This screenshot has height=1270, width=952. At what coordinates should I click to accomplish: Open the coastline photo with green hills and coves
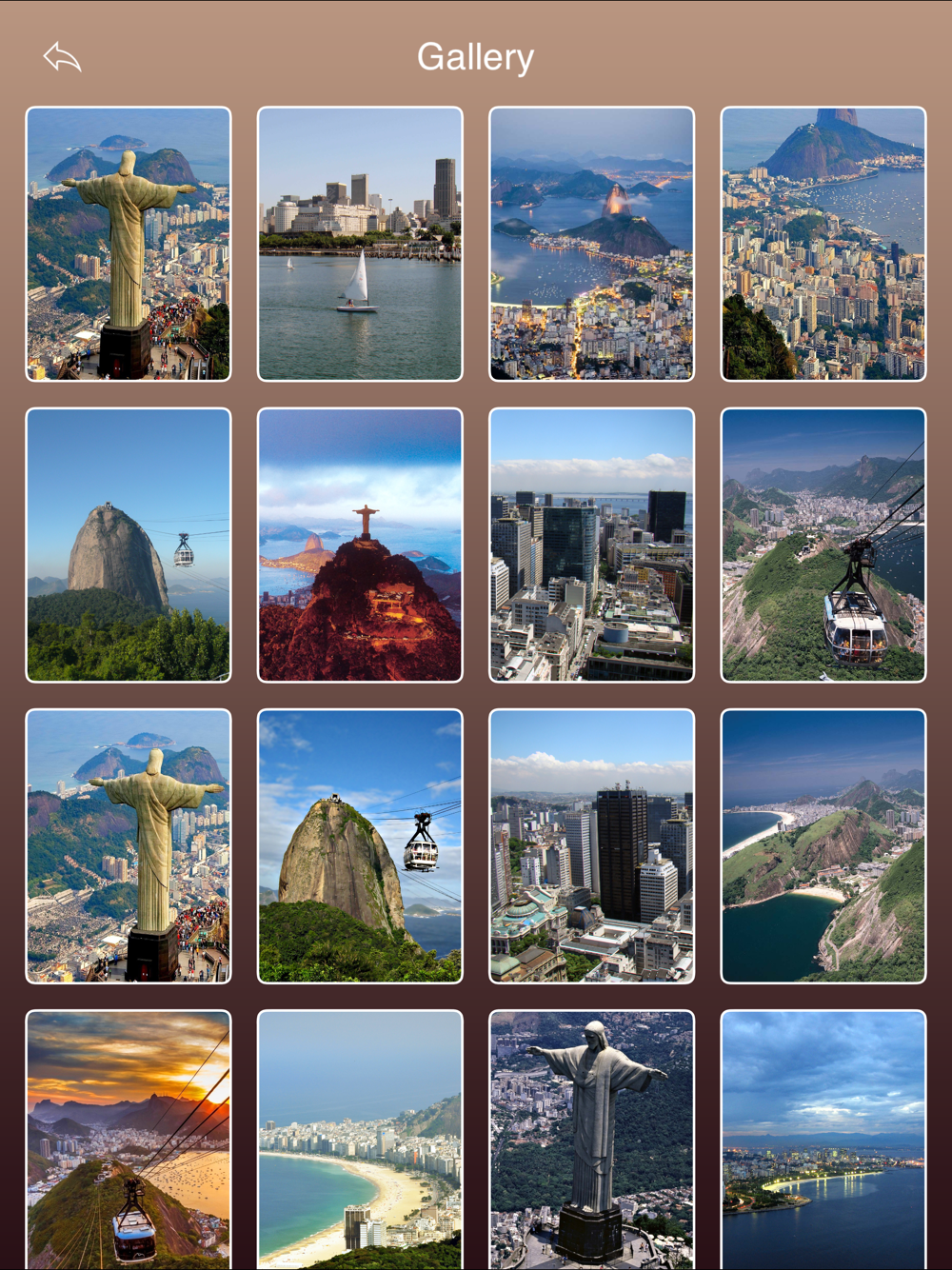coord(823,845)
